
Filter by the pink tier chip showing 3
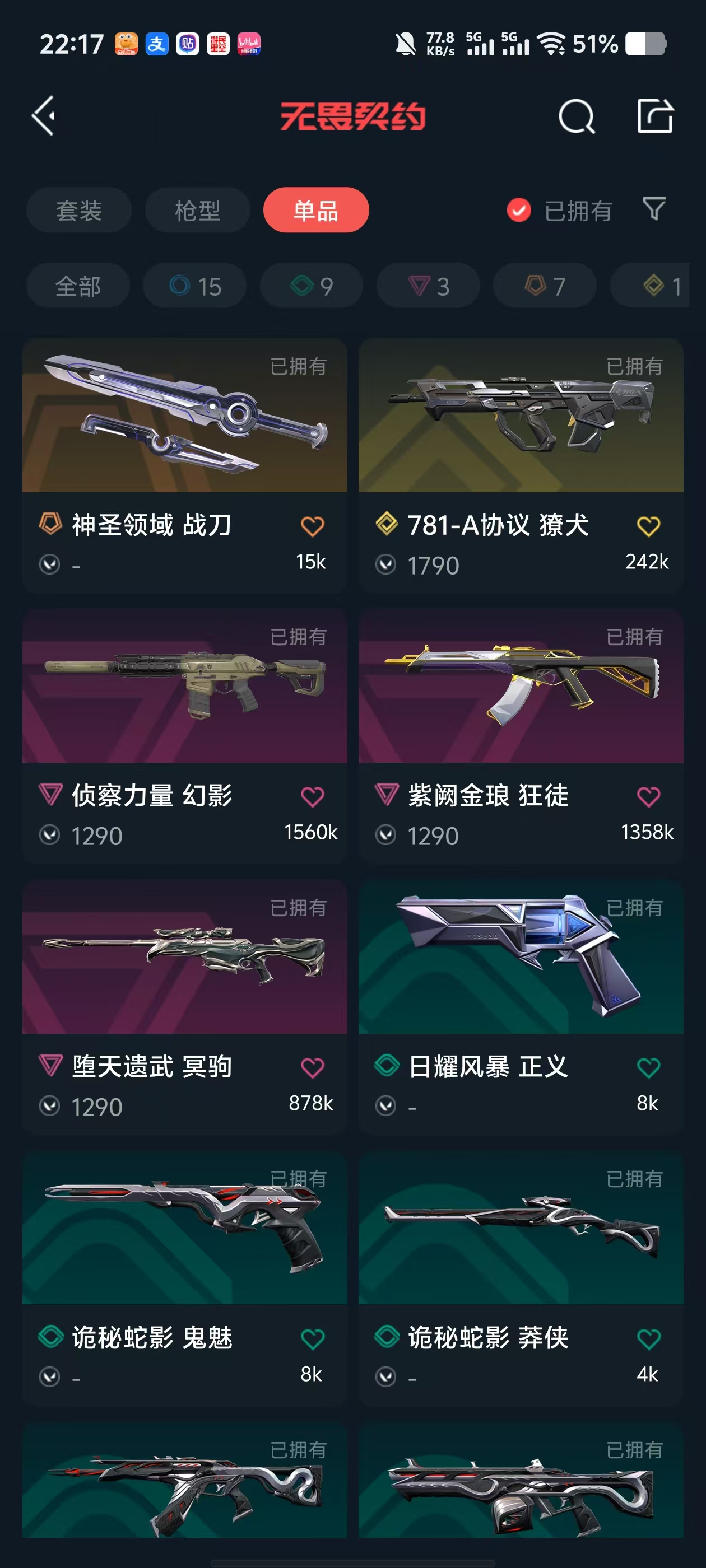click(428, 286)
